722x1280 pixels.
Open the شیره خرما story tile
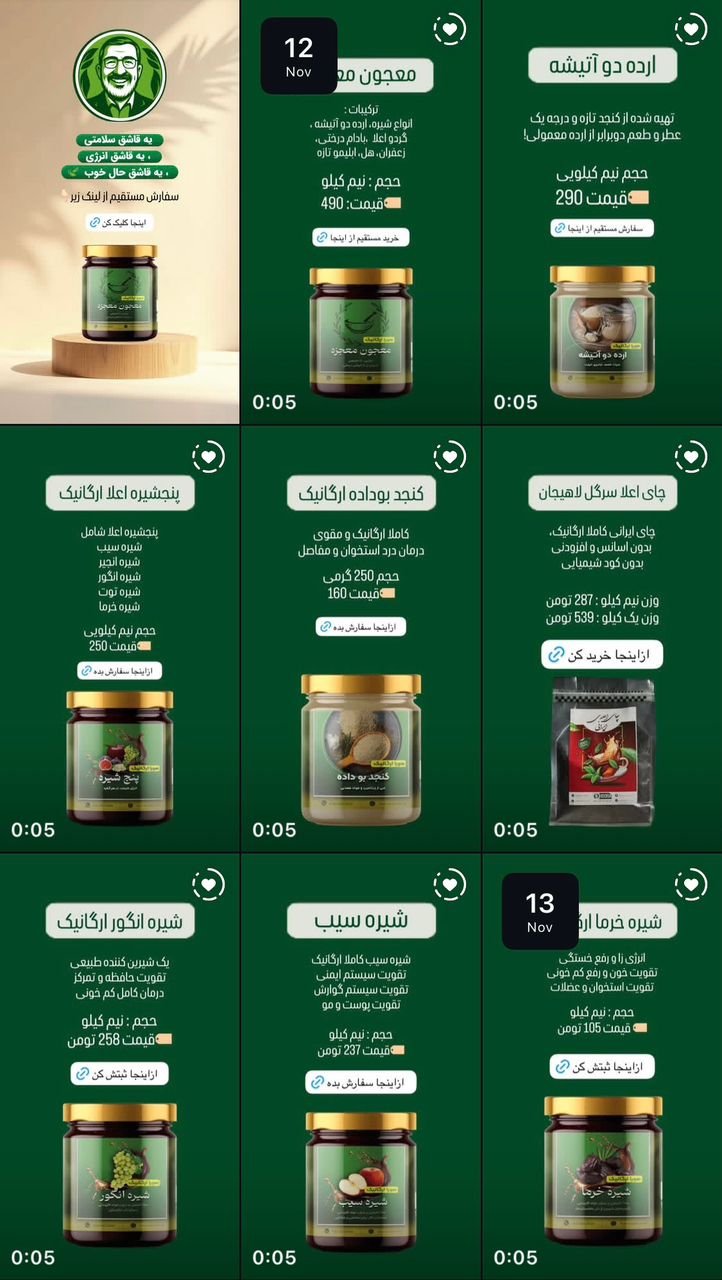point(602,1067)
